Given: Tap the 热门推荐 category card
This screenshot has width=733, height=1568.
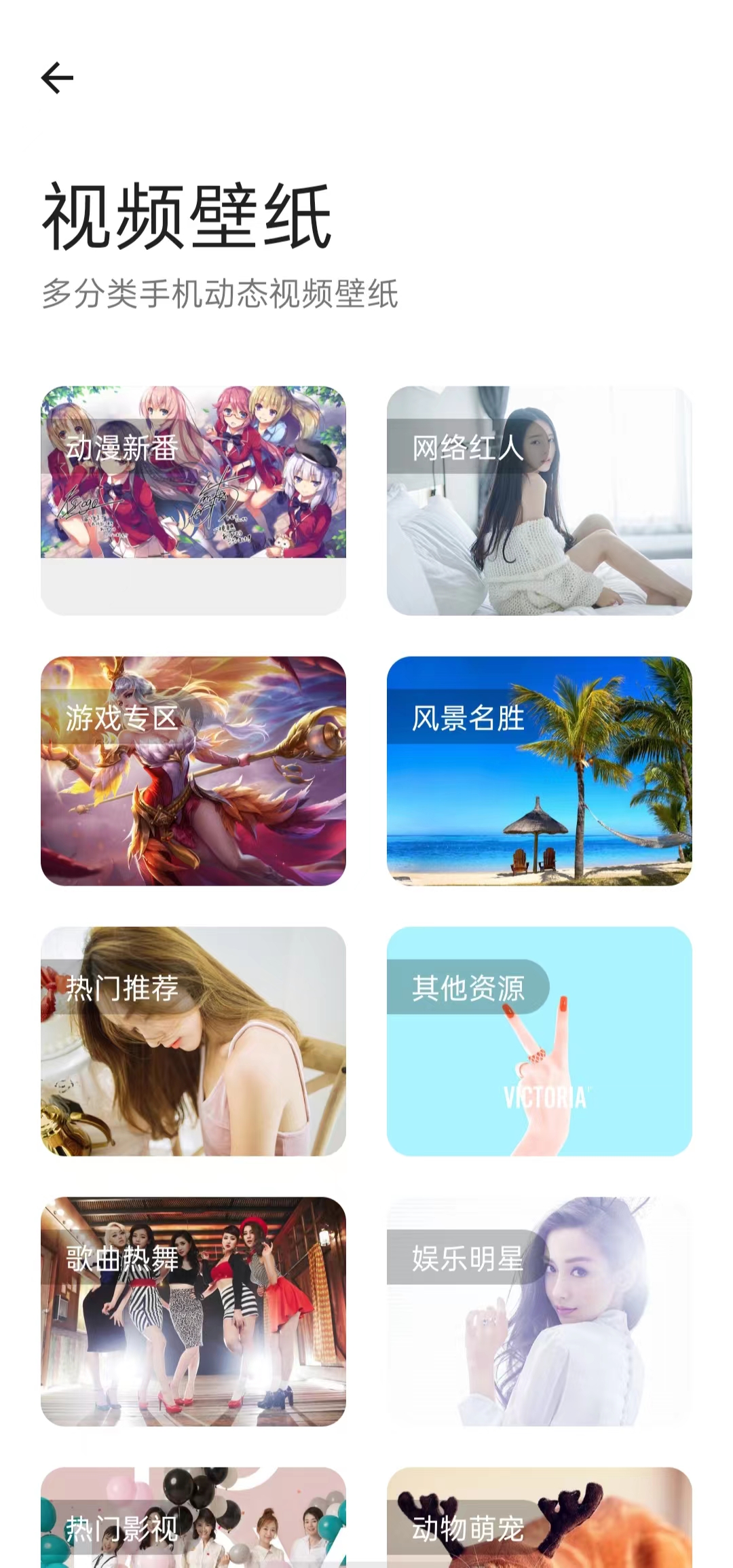Looking at the screenshot, I should (193, 1041).
